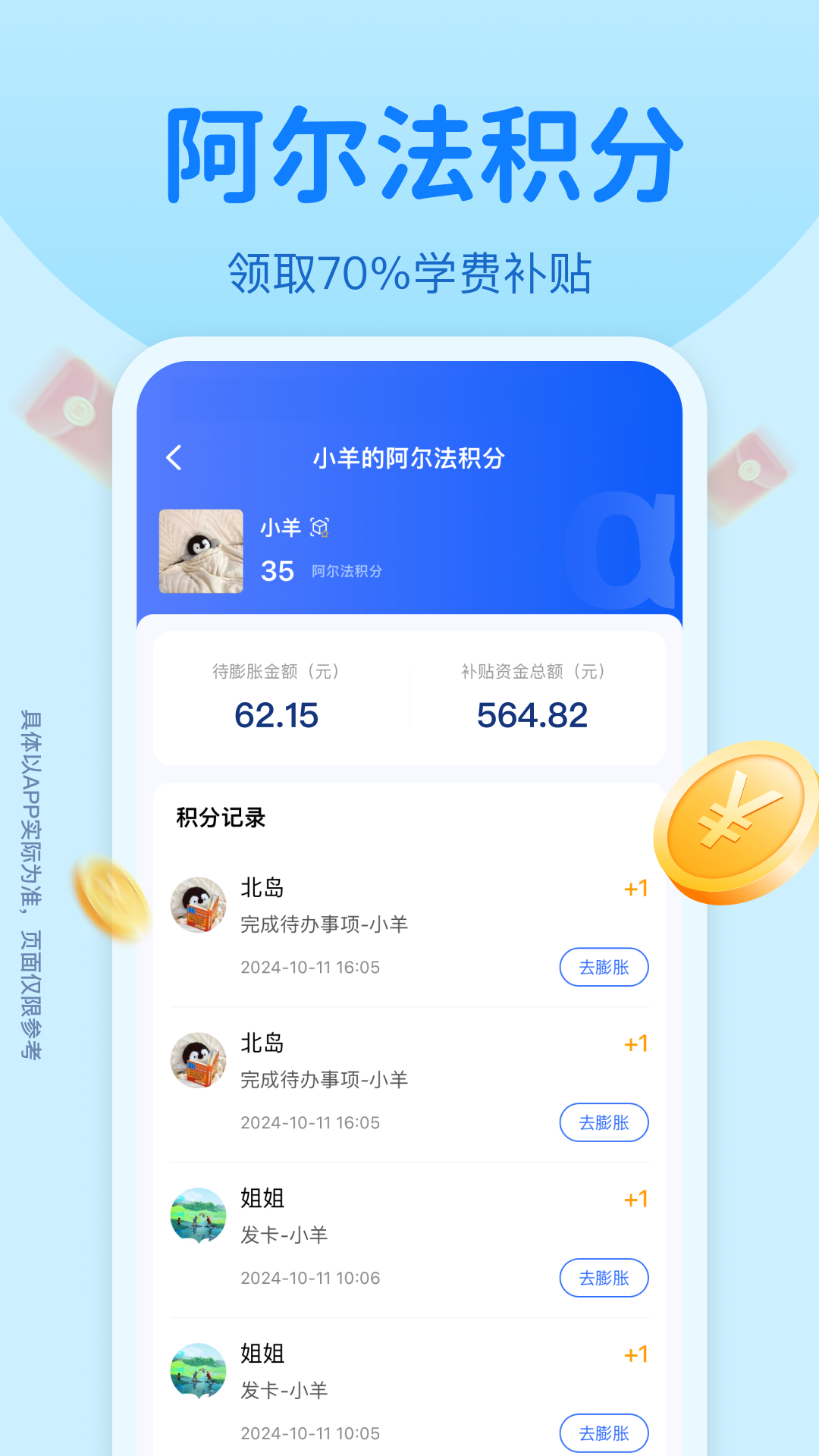Viewport: 819px width, 1456px height.
Task: Click 姐姐's avatar on the 发卡 record
Action: 199,1216
